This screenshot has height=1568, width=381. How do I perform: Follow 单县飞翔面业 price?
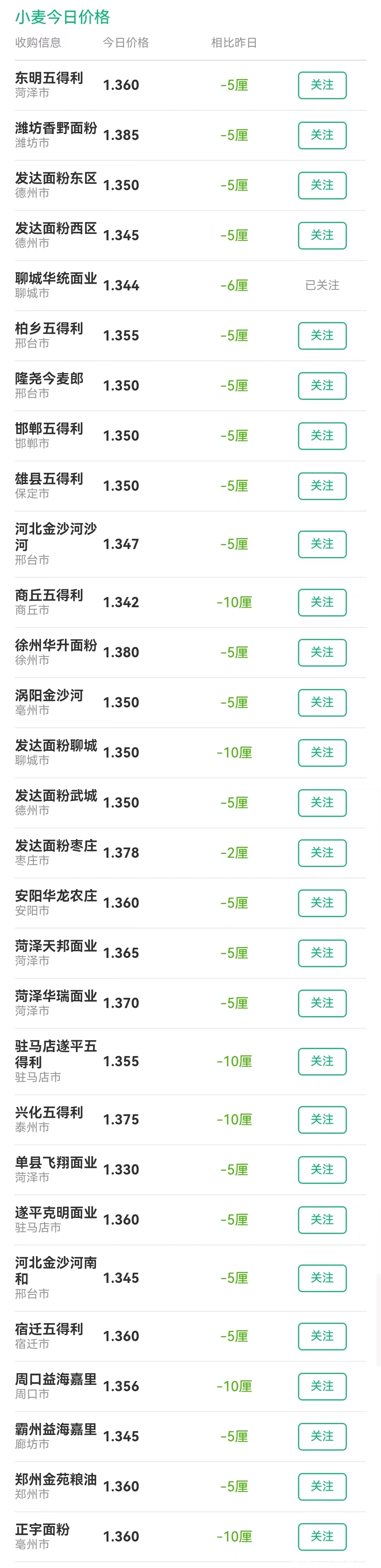click(x=322, y=1169)
